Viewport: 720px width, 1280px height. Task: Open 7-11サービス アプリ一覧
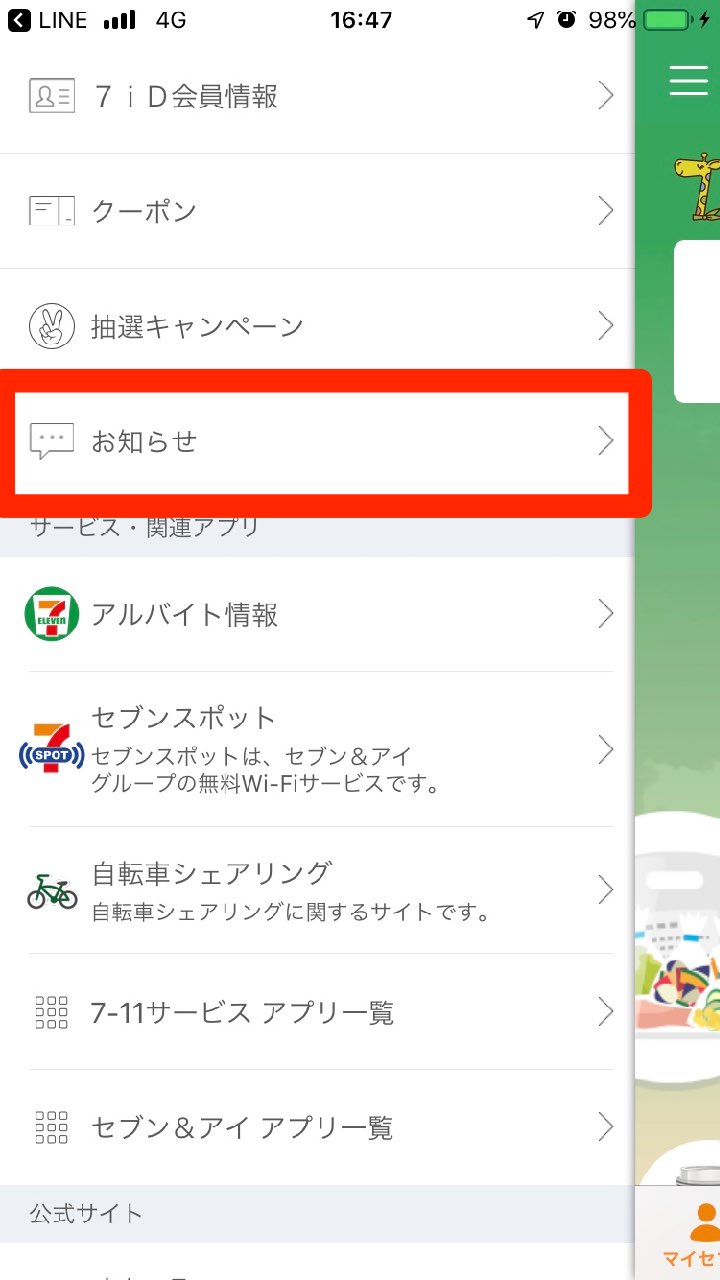coord(317,1012)
